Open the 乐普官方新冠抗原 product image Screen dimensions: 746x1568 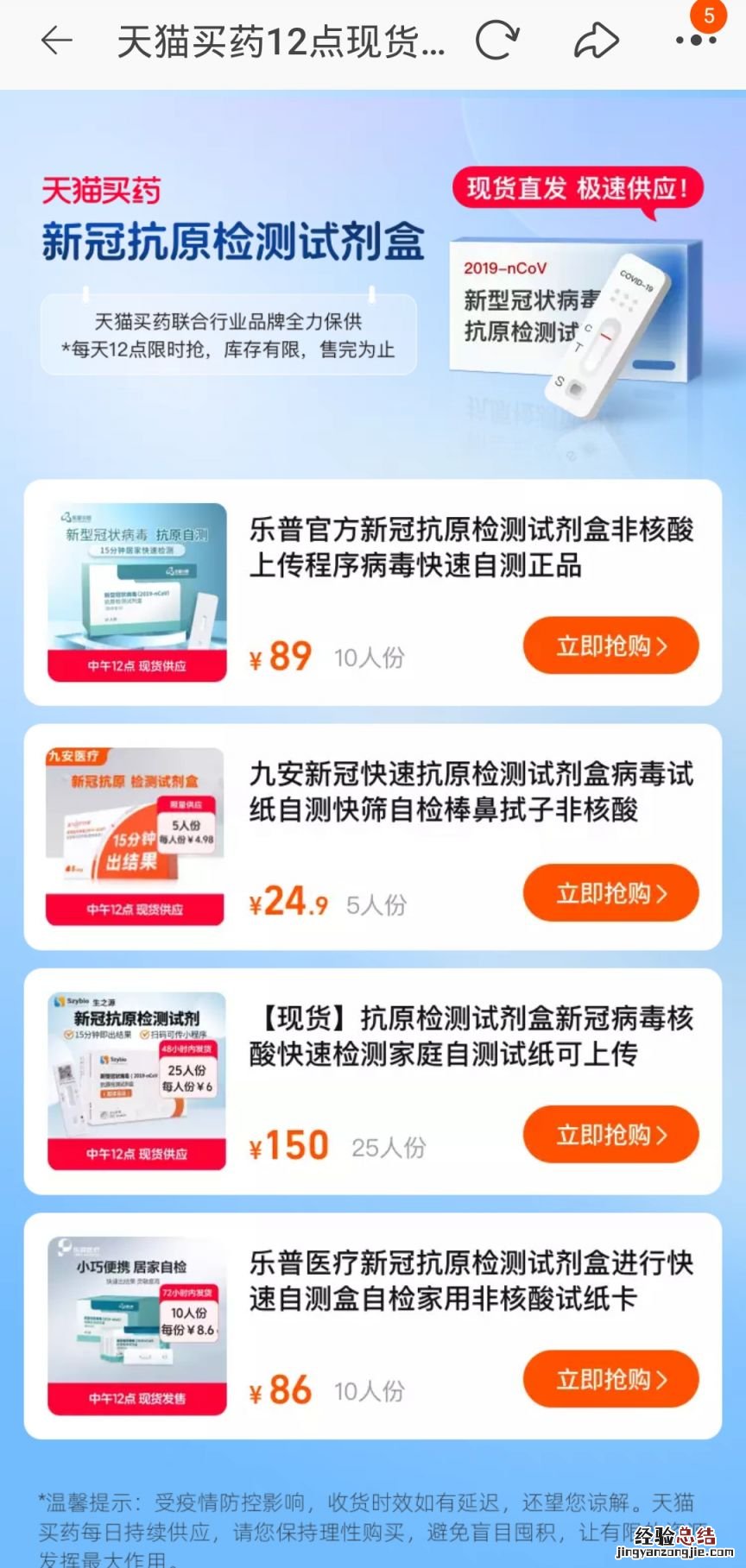(137, 592)
